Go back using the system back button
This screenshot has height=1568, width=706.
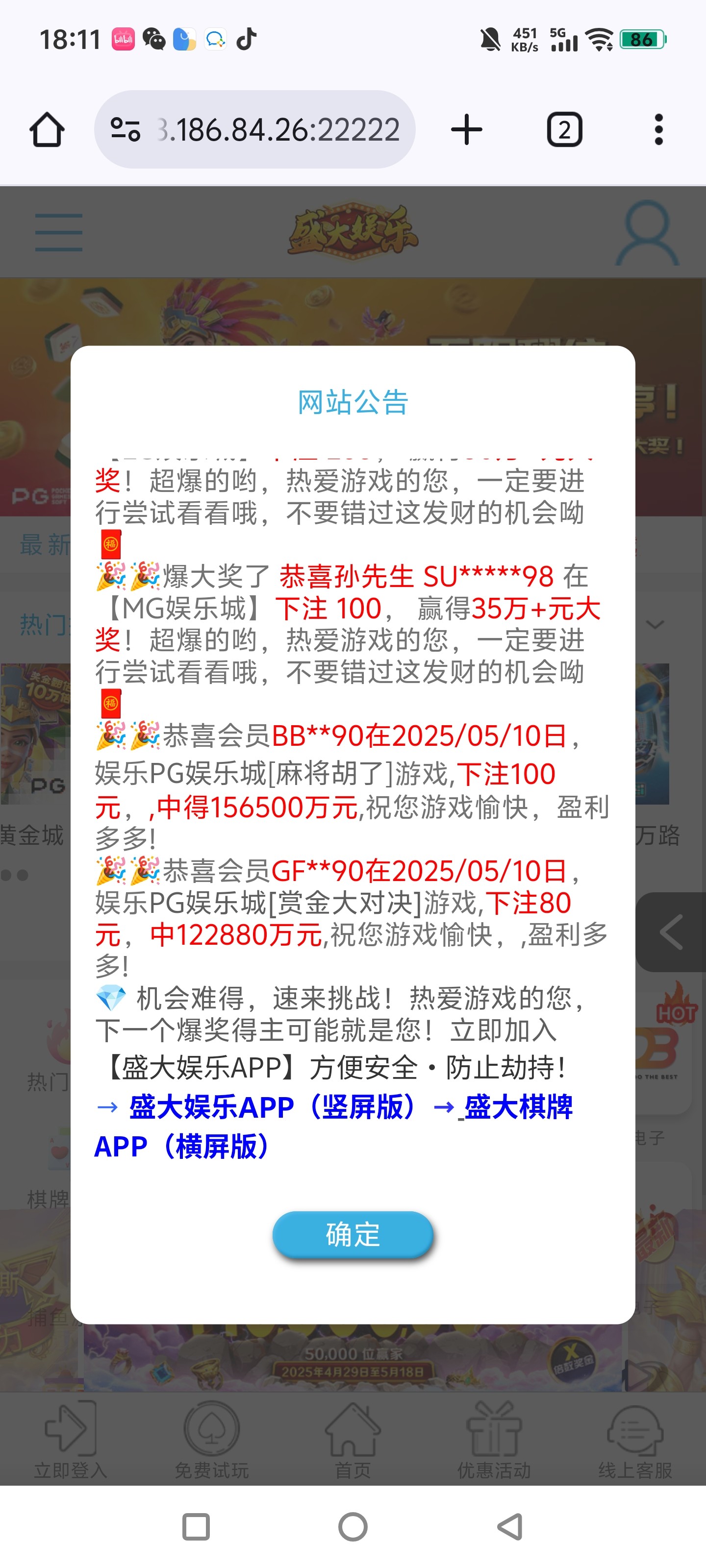pos(510,1527)
